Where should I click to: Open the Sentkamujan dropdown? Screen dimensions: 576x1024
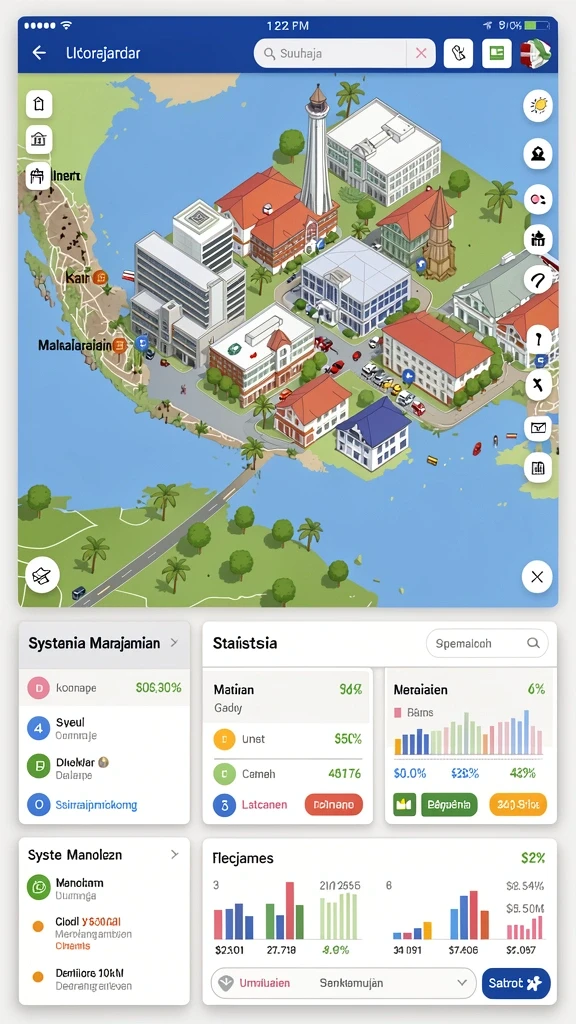(344, 983)
